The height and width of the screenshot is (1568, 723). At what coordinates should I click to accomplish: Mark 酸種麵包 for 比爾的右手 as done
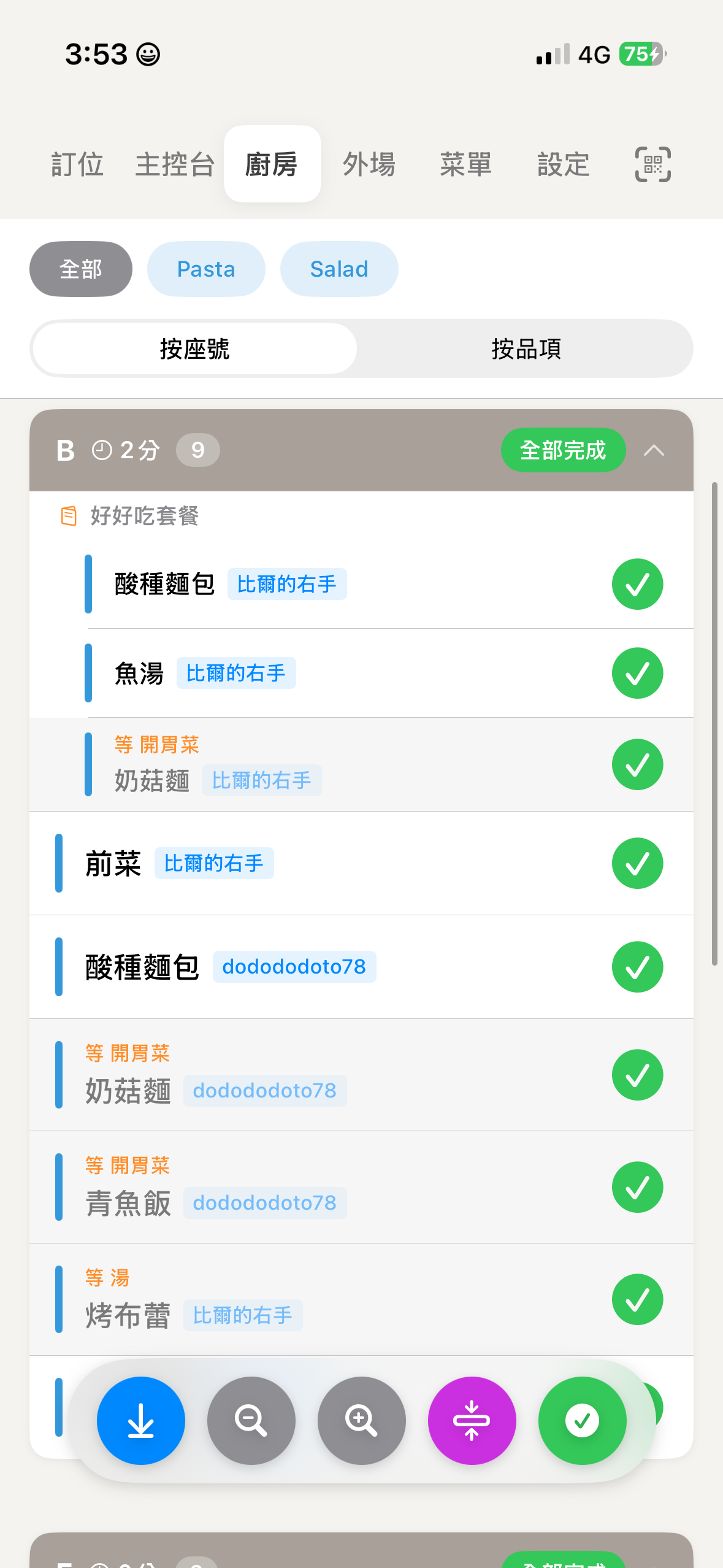pyautogui.click(x=637, y=584)
